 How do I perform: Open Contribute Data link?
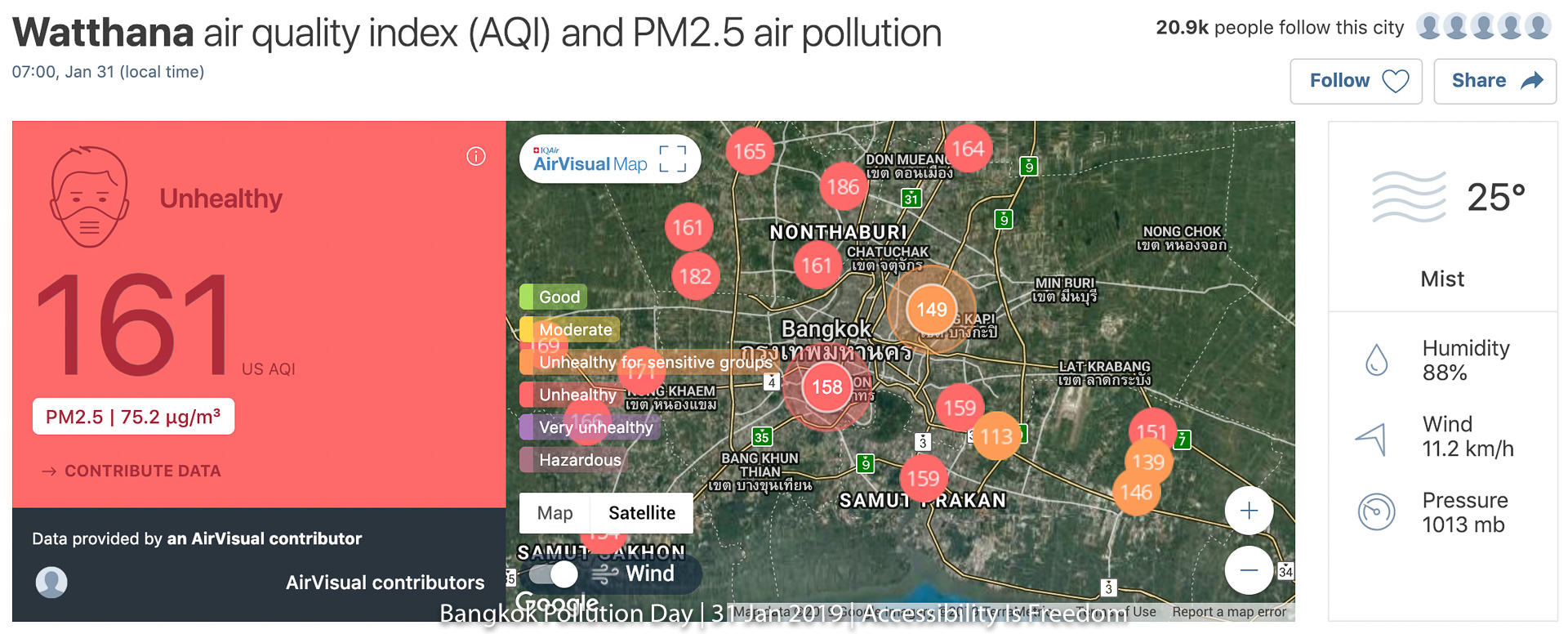(131, 471)
